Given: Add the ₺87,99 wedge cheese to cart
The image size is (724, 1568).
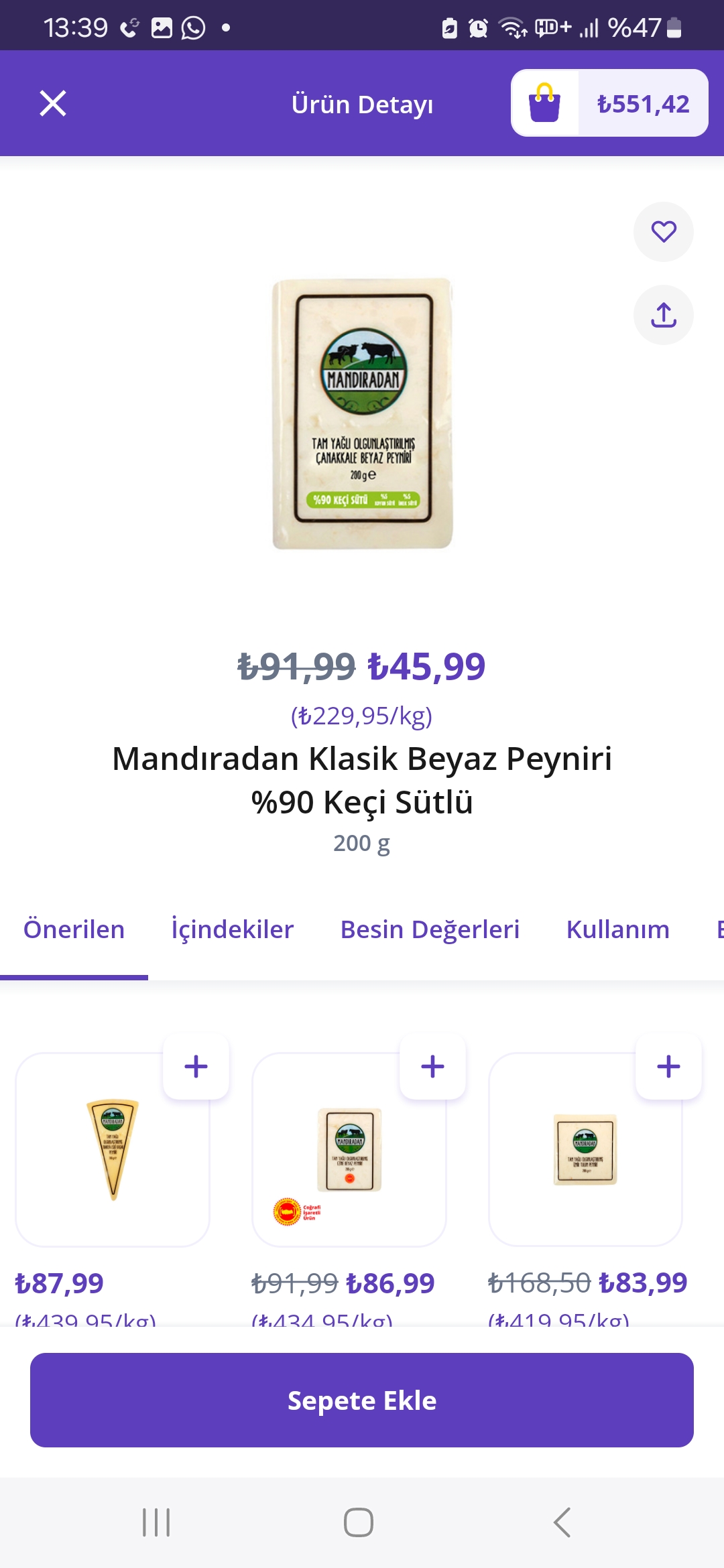Looking at the screenshot, I should pyautogui.click(x=196, y=1066).
